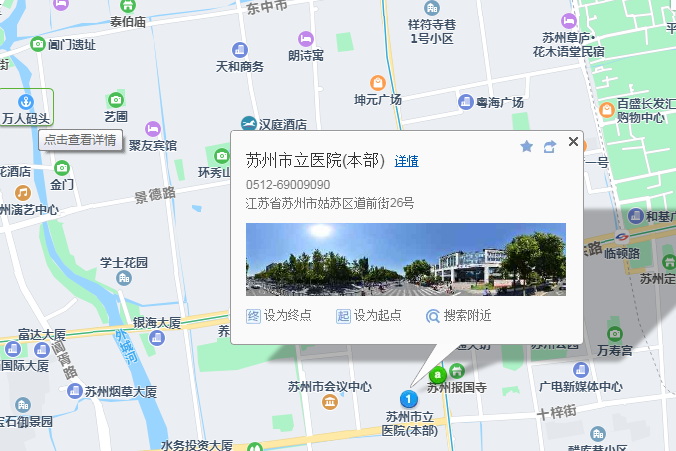
Task: Open the 聚友宾馆 hotel marker
Action: pyautogui.click(x=152, y=128)
